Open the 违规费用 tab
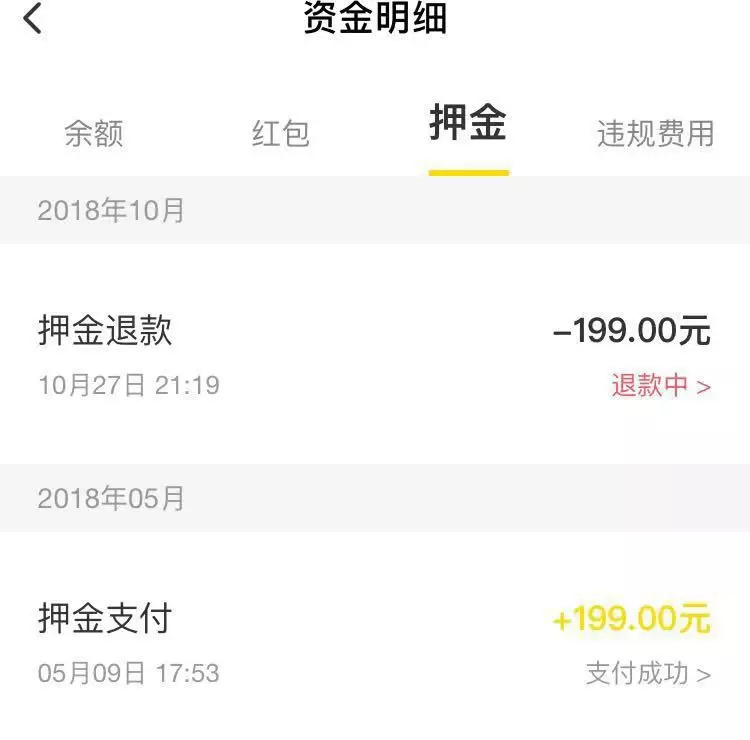The height and width of the screenshot is (740, 750). pos(656,134)
